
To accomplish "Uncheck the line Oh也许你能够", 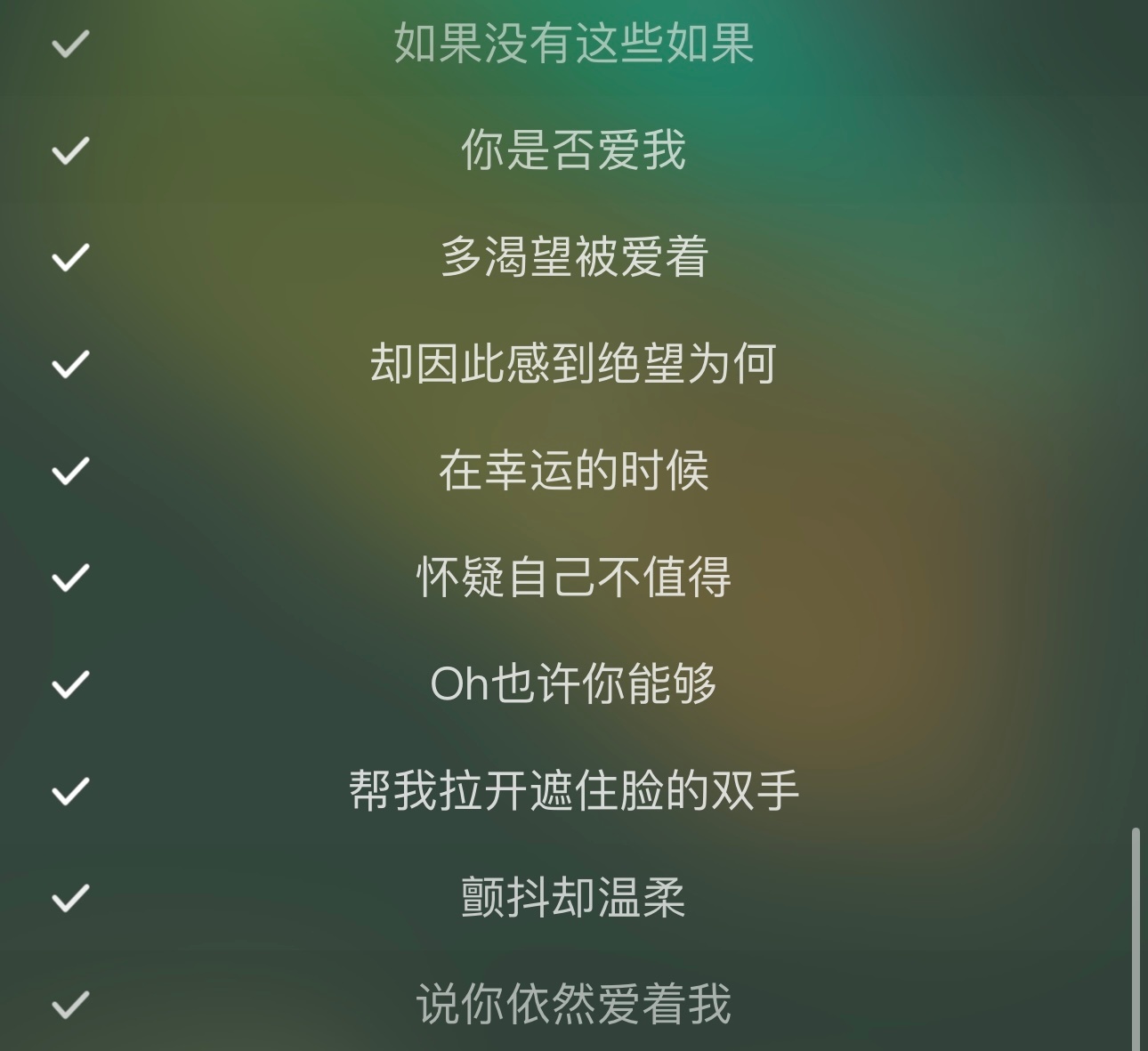I will pyautogui.click(x=70, y=684).
